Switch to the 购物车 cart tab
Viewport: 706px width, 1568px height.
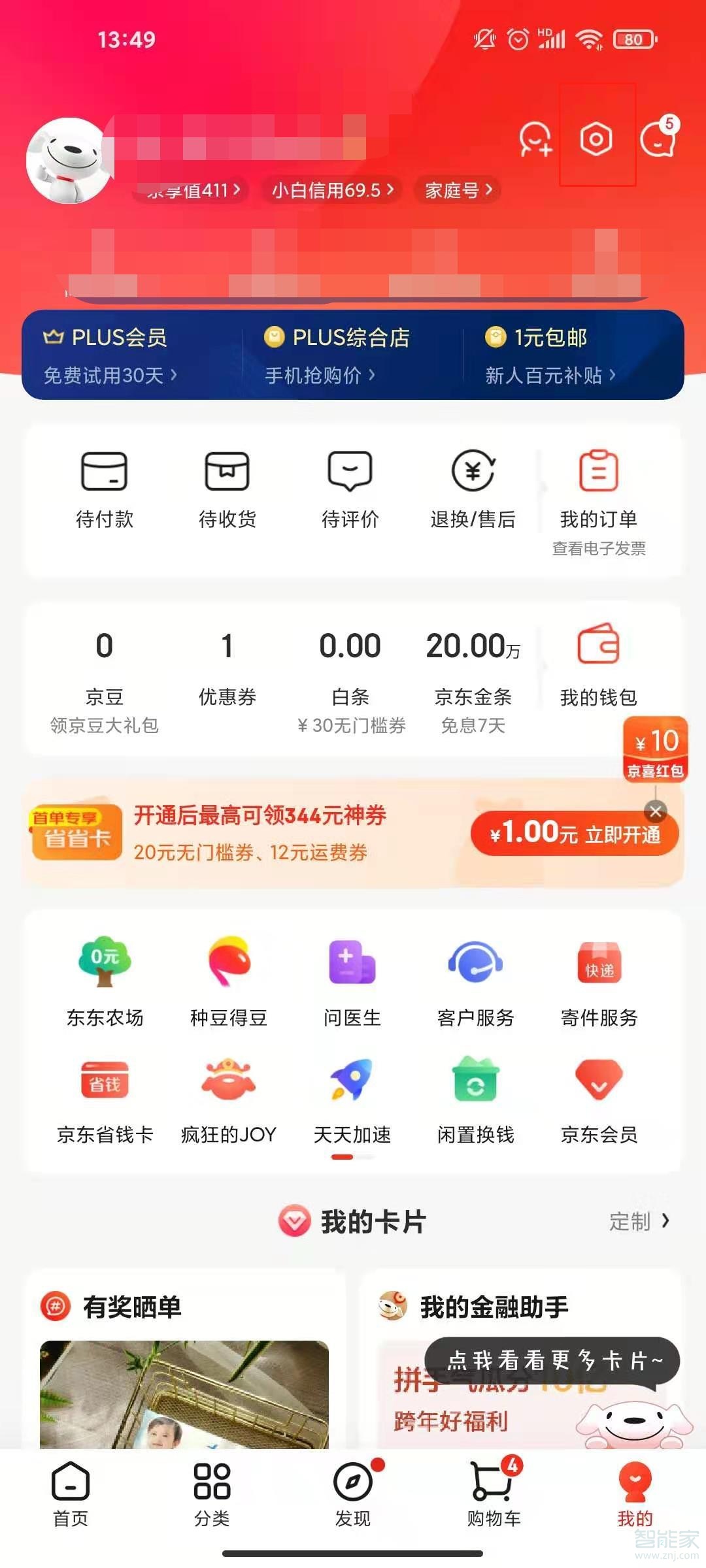point(494,1494)
